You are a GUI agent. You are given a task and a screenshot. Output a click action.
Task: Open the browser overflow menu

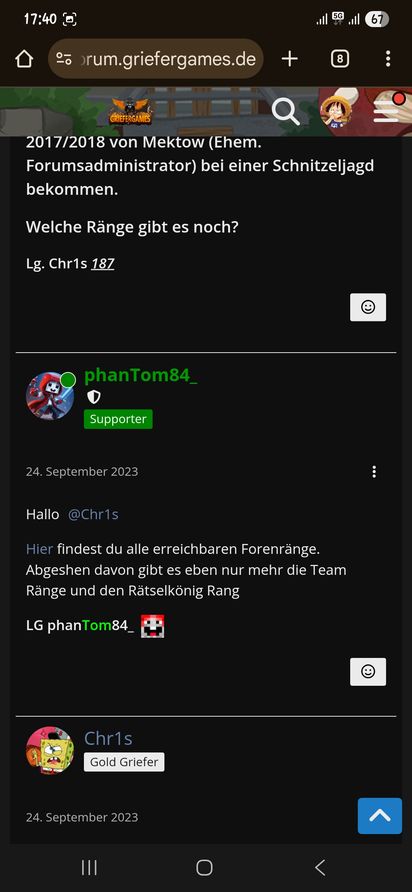coord(388,59)
